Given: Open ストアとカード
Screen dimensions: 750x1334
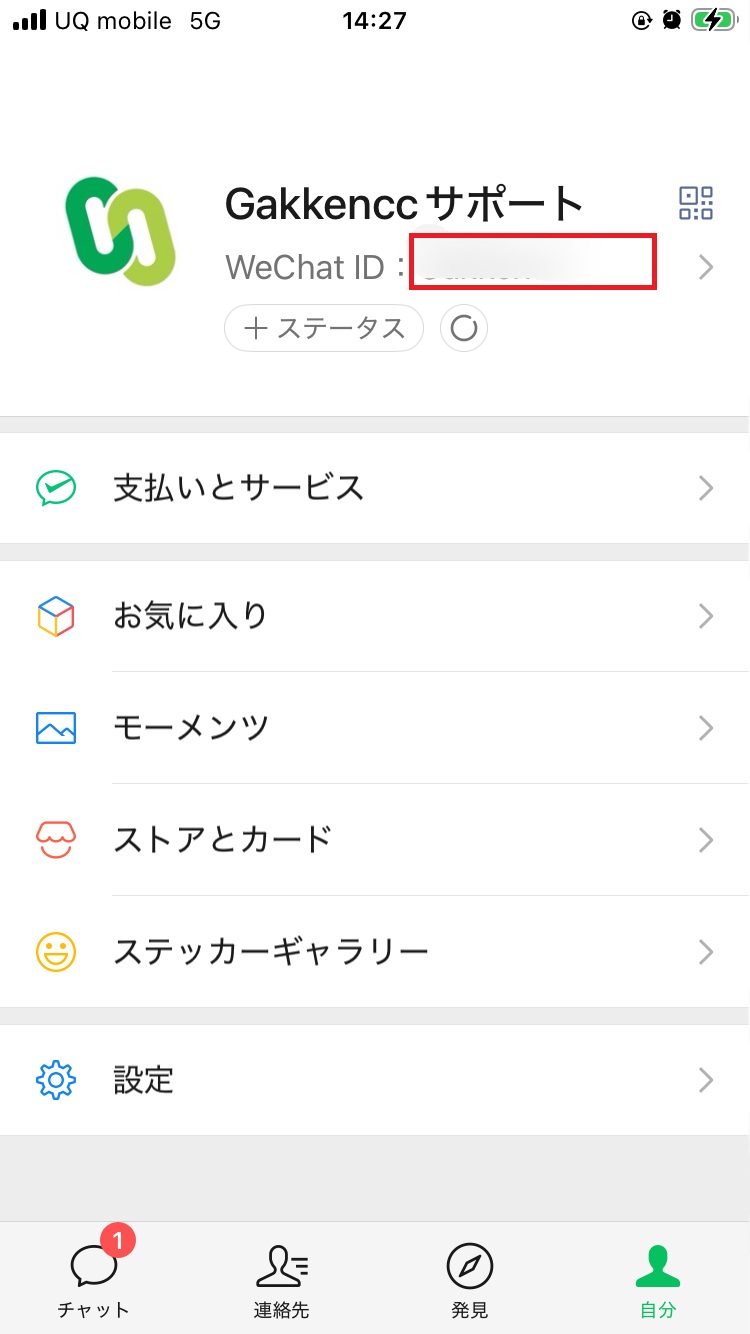Looking at the screenshot, I should coord(375,840).
